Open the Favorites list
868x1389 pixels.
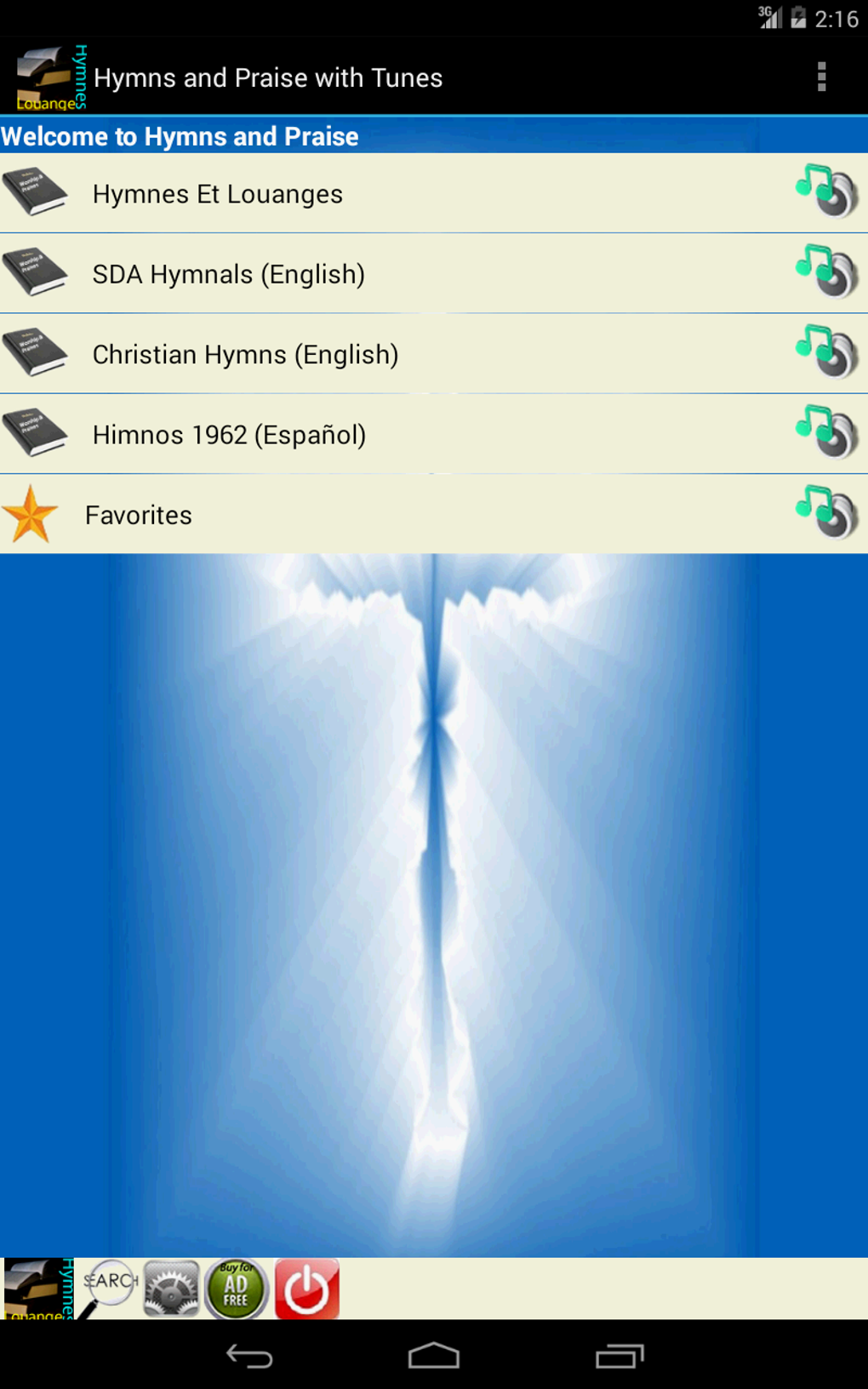tap(434, 514)
